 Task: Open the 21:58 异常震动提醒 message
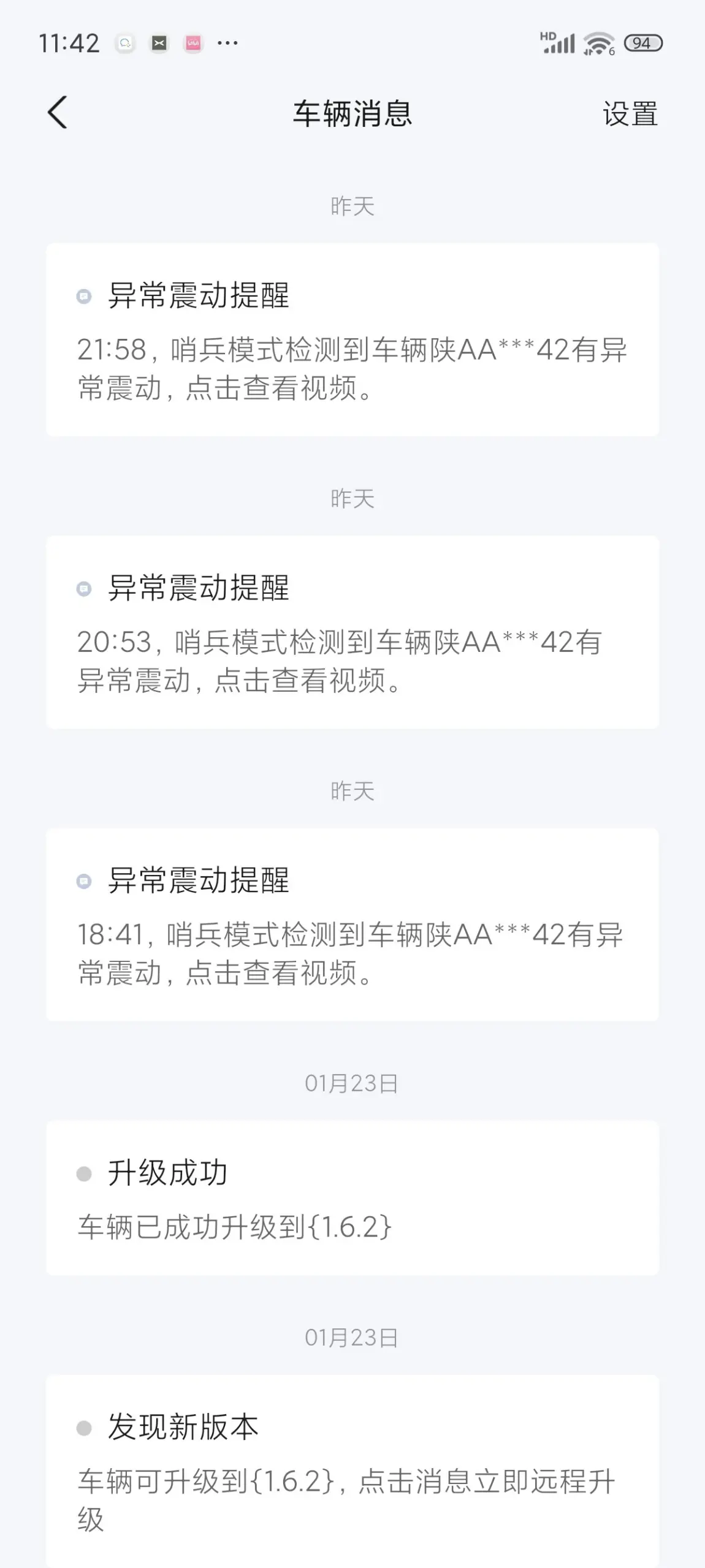[x=352, y=339]
